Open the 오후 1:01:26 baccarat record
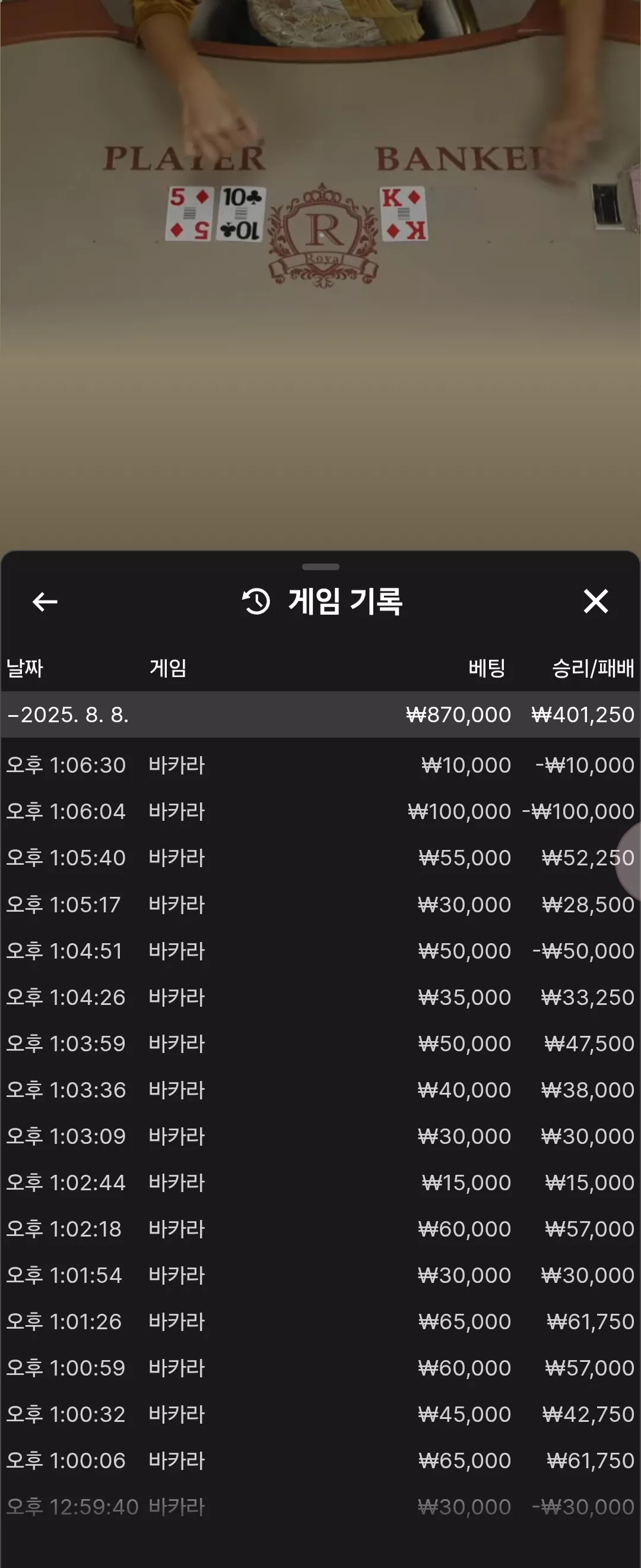 click(320, 1322)
